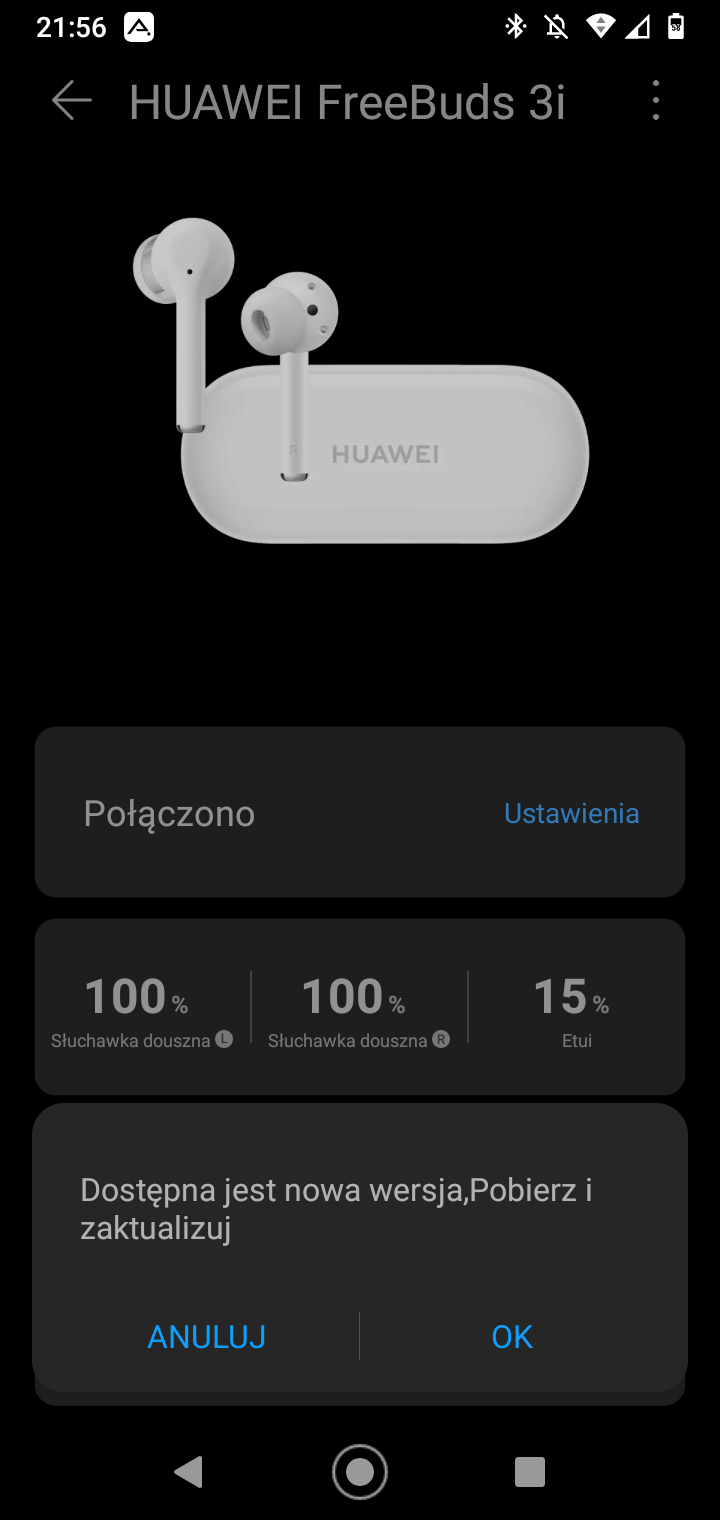Confirm the update with OK

[x=512, y=1337]
